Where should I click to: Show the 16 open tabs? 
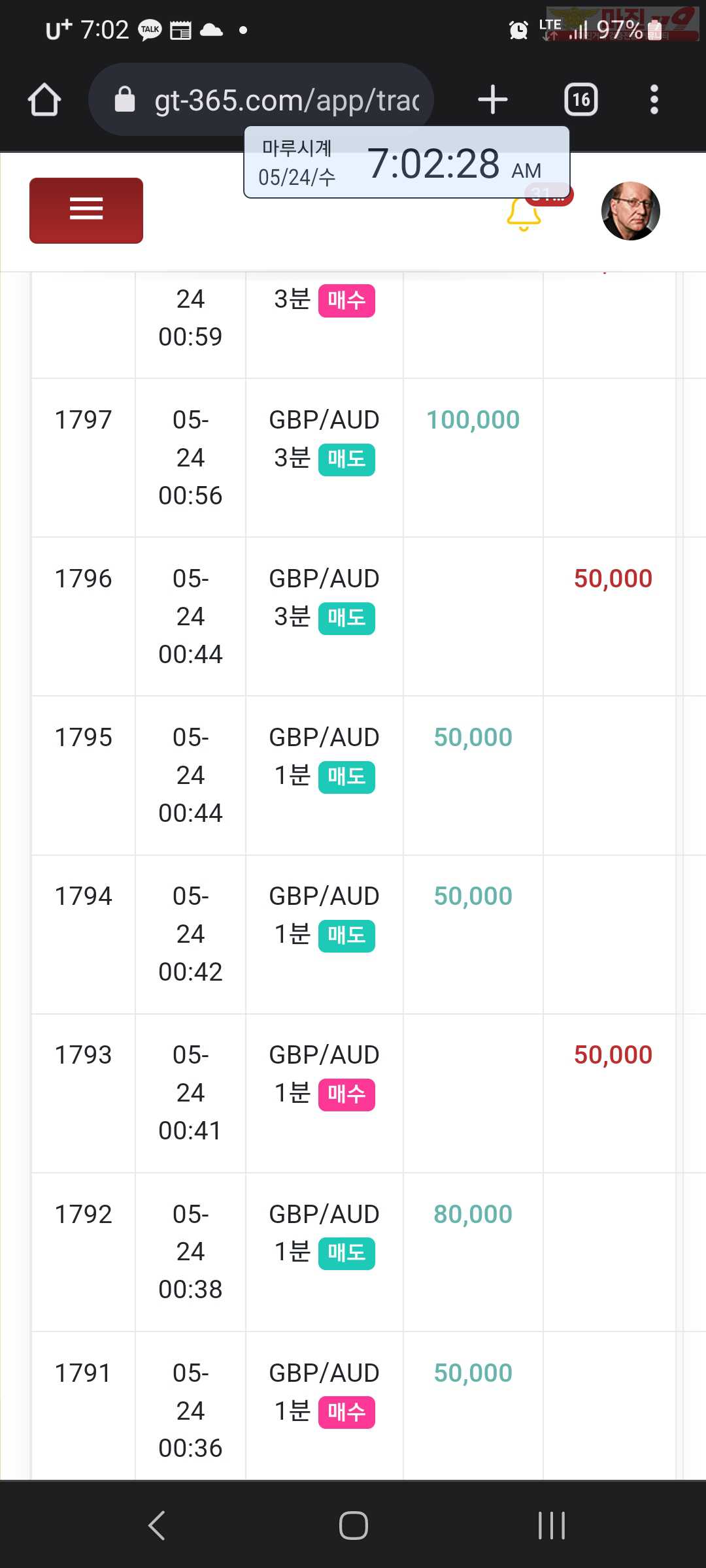point(581,100)
